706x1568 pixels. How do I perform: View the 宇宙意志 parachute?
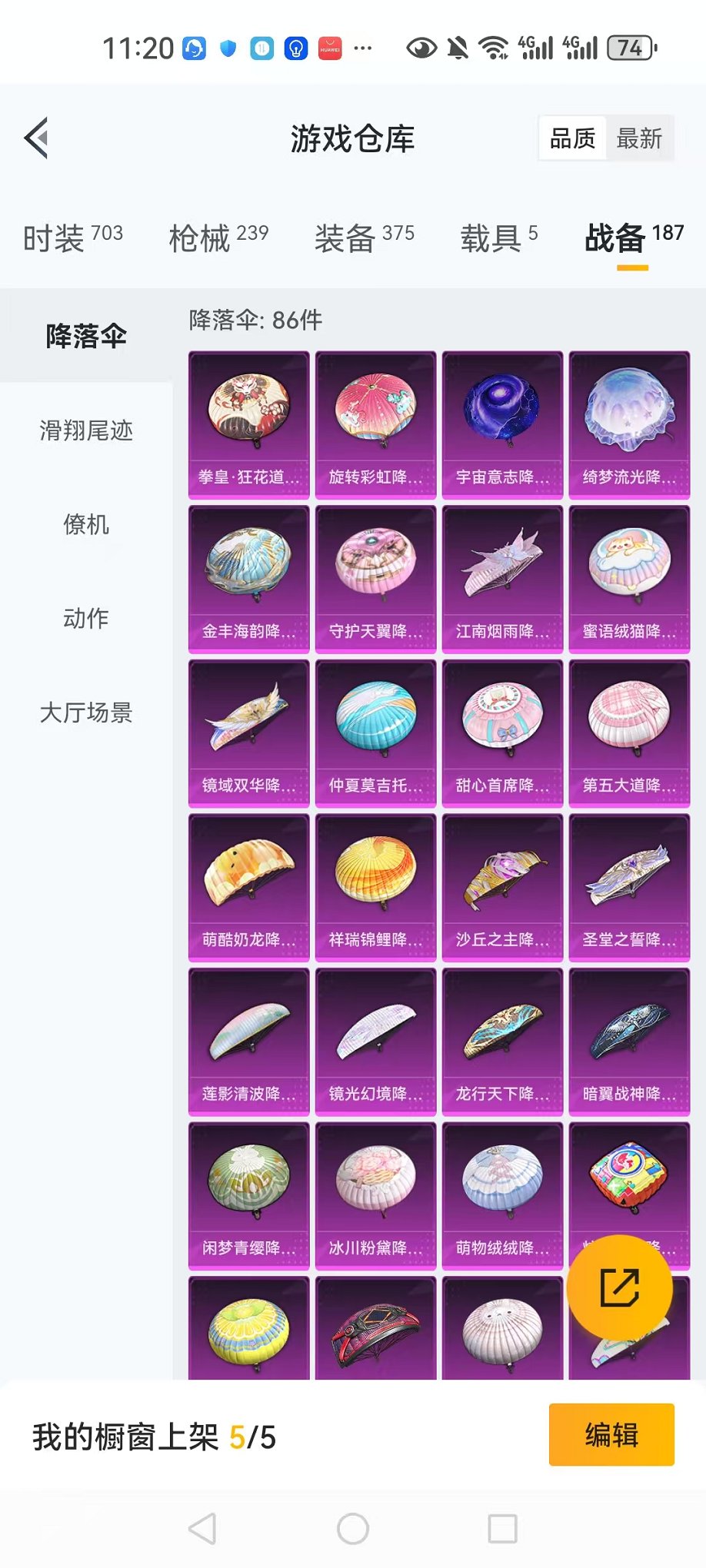tap(502, 425)
